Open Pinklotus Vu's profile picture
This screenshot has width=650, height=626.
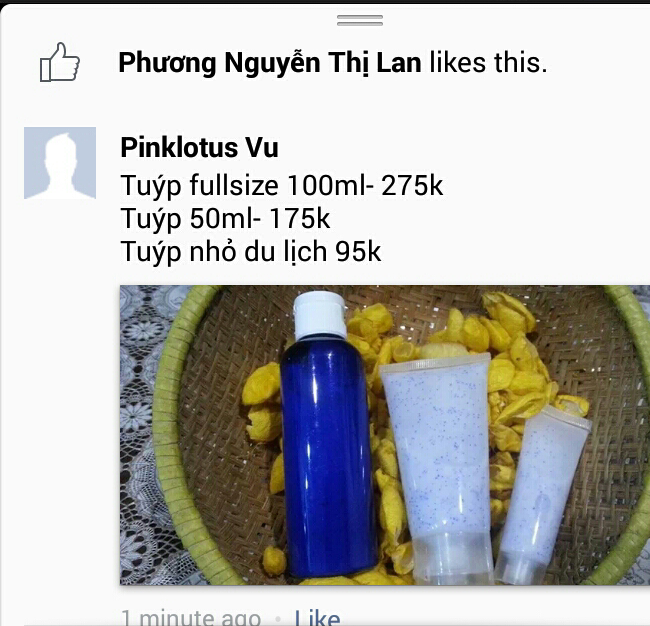point(60,163)
